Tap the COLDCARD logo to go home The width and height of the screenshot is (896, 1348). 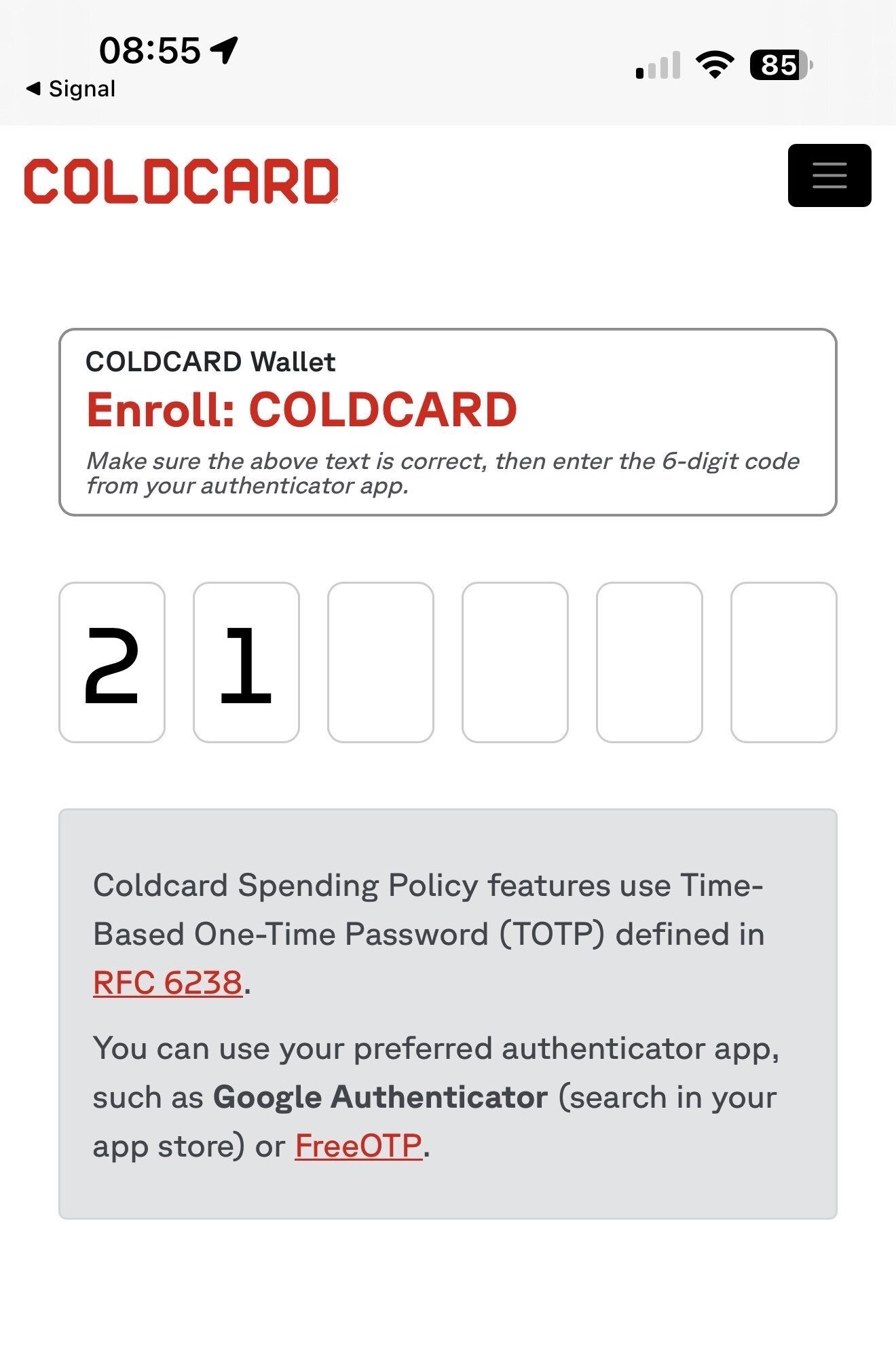coord(181,181)
